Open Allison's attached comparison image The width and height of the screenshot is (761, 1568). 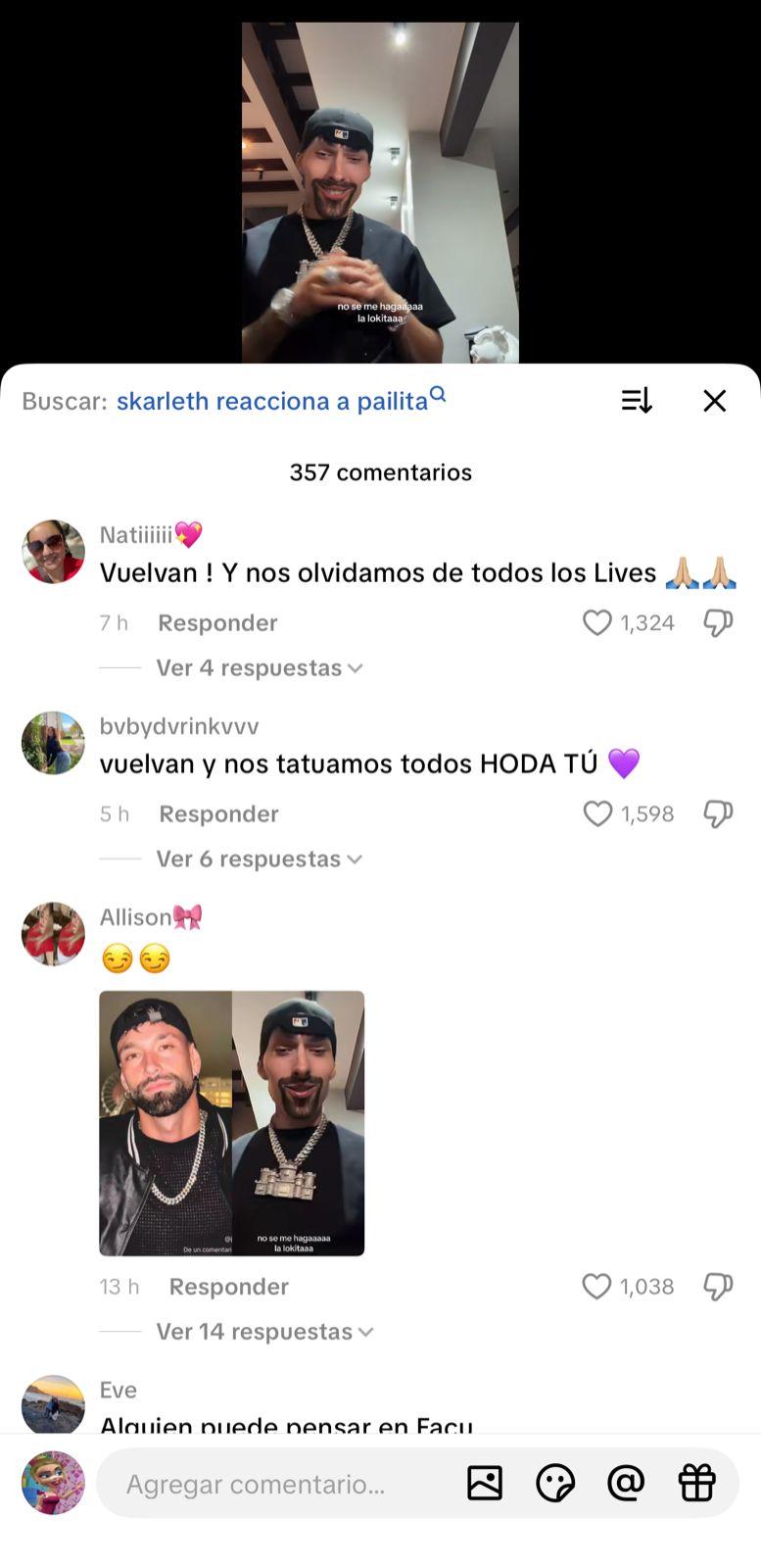pyautogui.click(x=231, y=1122)
